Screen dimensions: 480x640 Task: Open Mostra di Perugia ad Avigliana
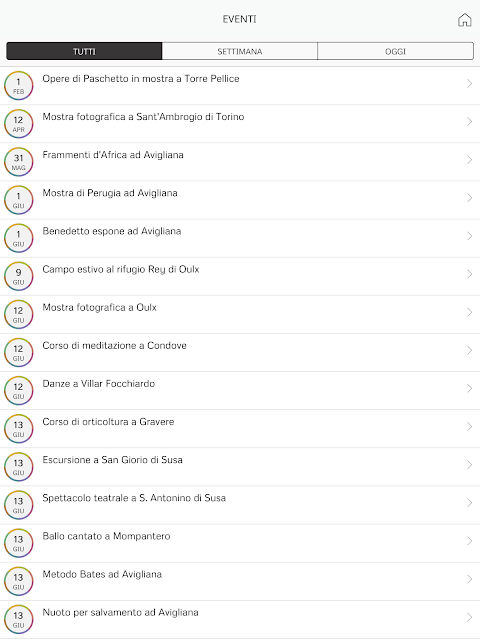click(240, 200)
